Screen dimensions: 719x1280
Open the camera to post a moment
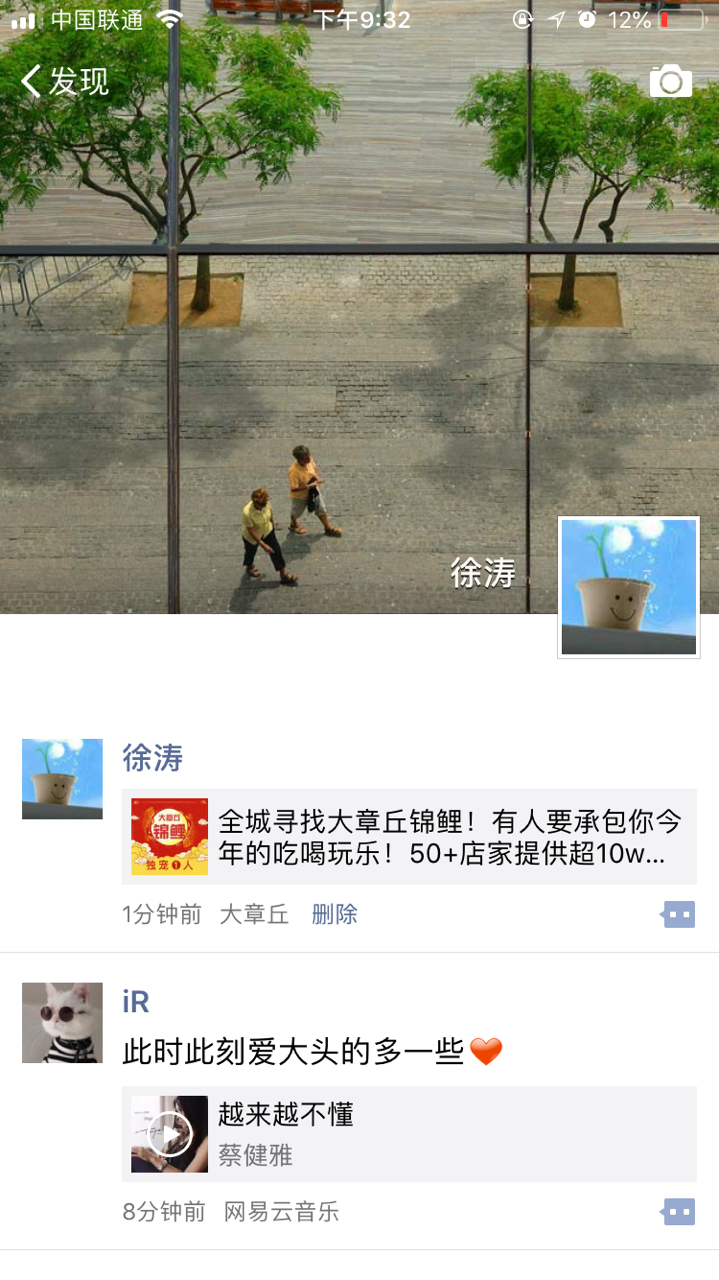pos(670,81)
